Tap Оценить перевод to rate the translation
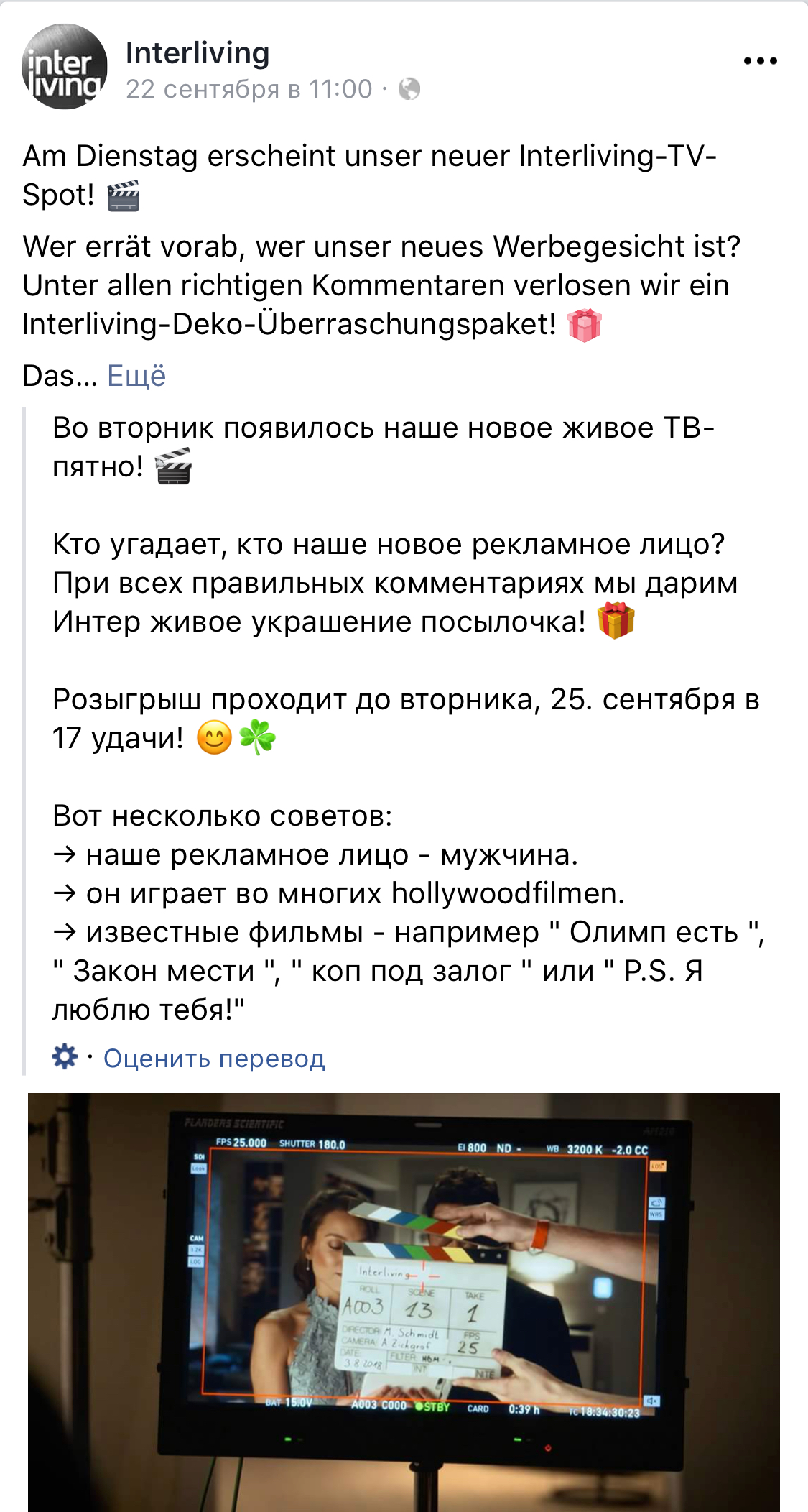The width and height of the screenshot is (808, 1512). (x=214, y=1058)
